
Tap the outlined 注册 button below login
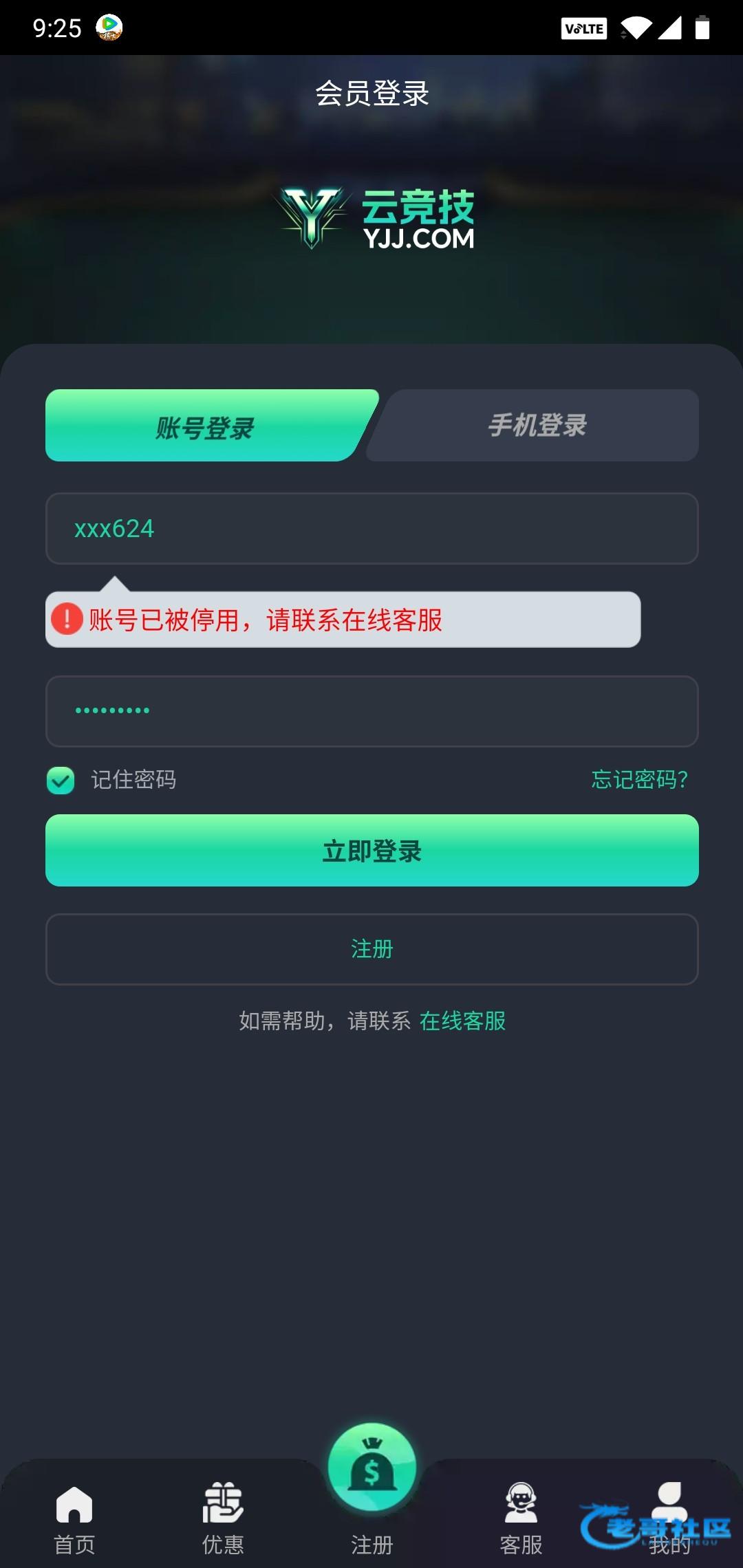tap(371, 949)
